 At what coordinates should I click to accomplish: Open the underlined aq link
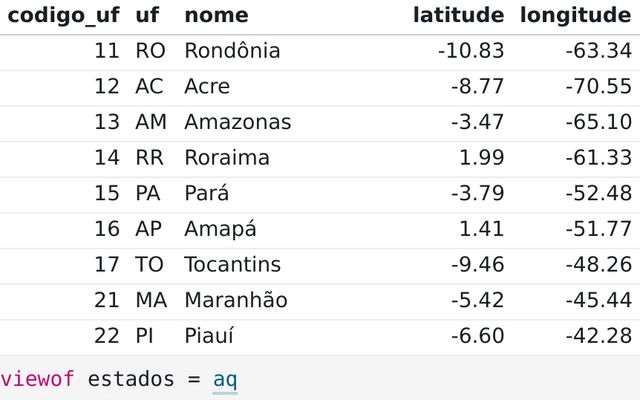click(x=224, y=380)
